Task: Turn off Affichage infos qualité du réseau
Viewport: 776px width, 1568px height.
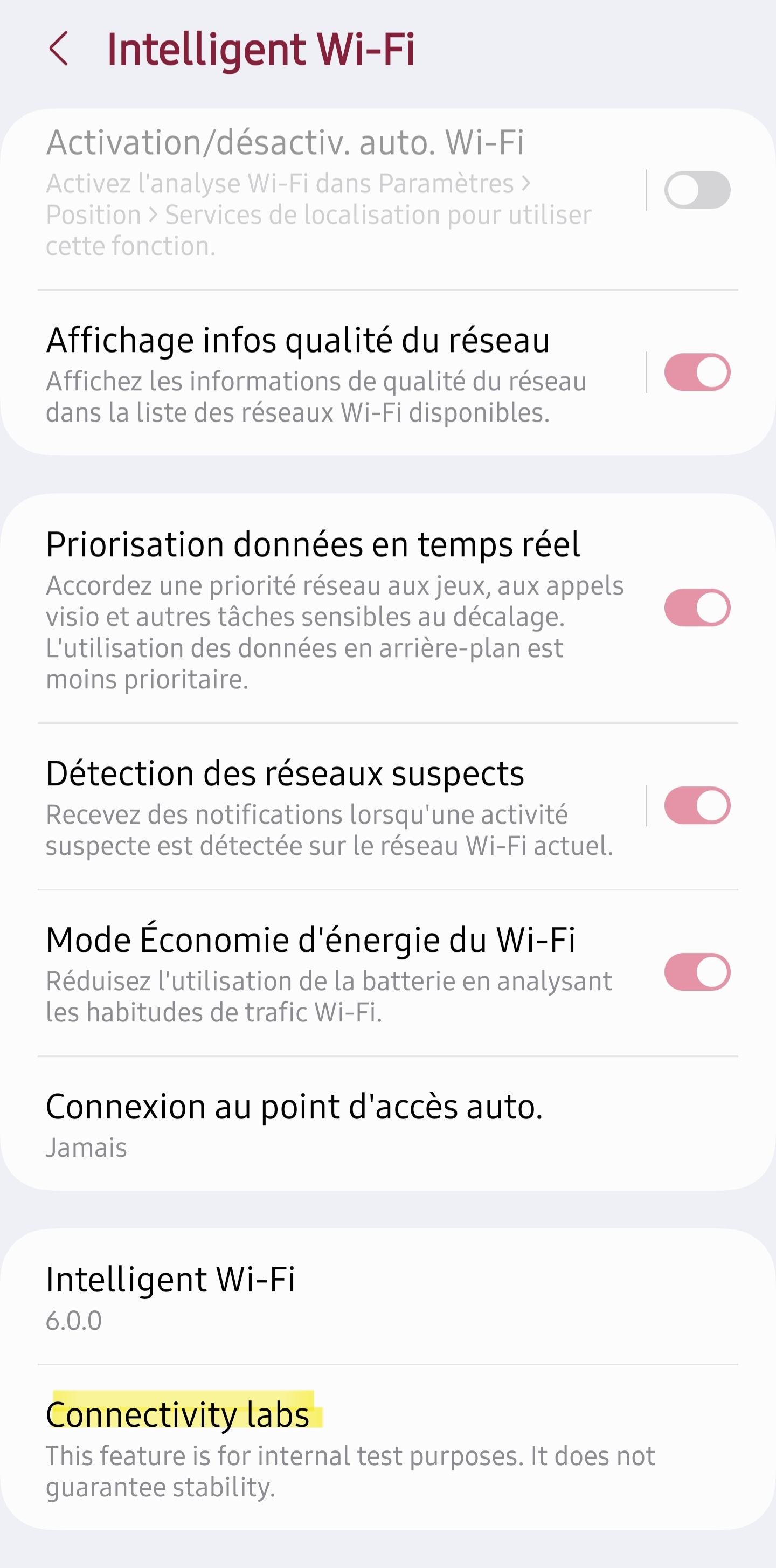Action: tap(697, 372)
